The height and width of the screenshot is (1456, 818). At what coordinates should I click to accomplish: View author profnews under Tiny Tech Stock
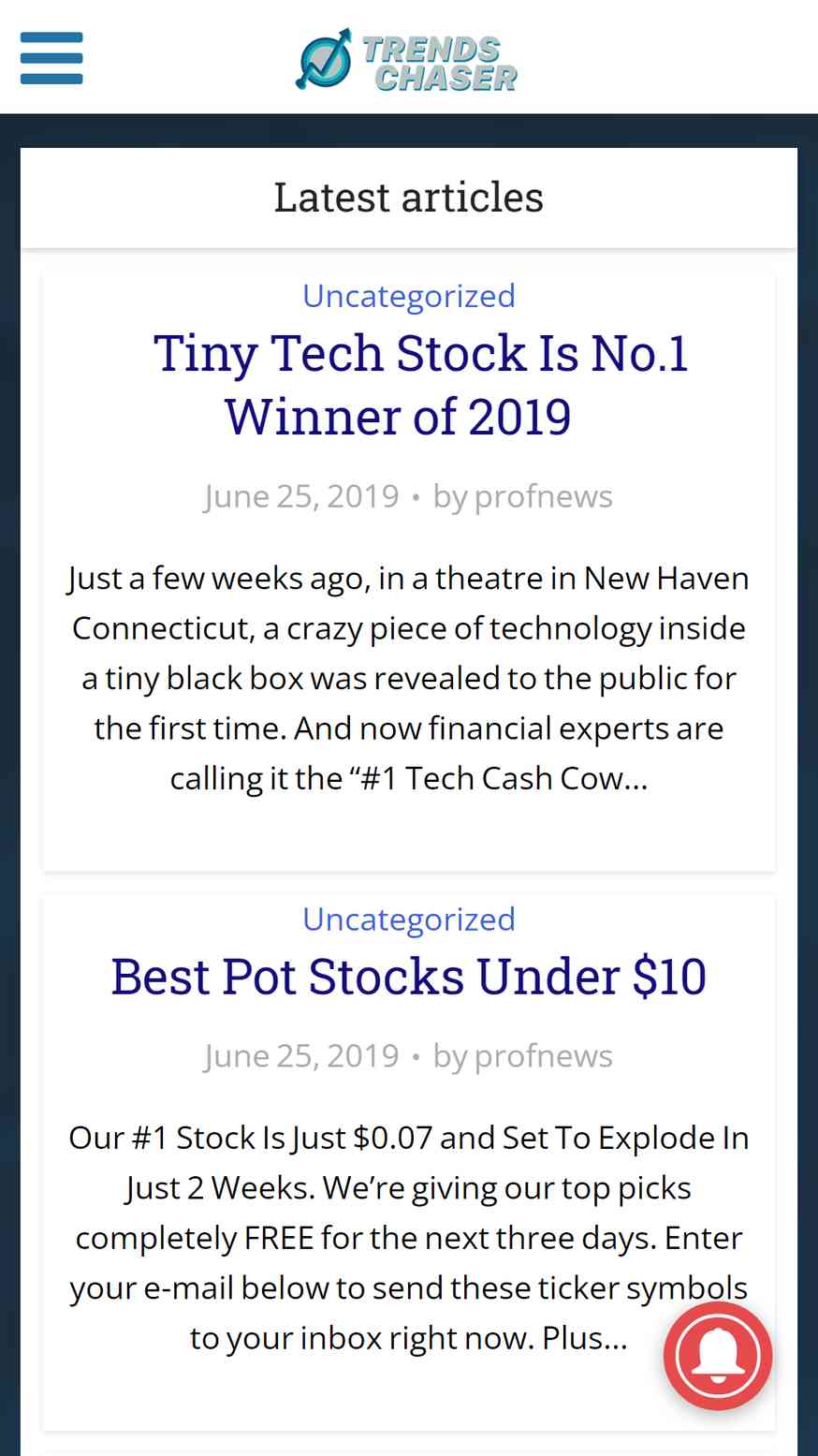543,496
